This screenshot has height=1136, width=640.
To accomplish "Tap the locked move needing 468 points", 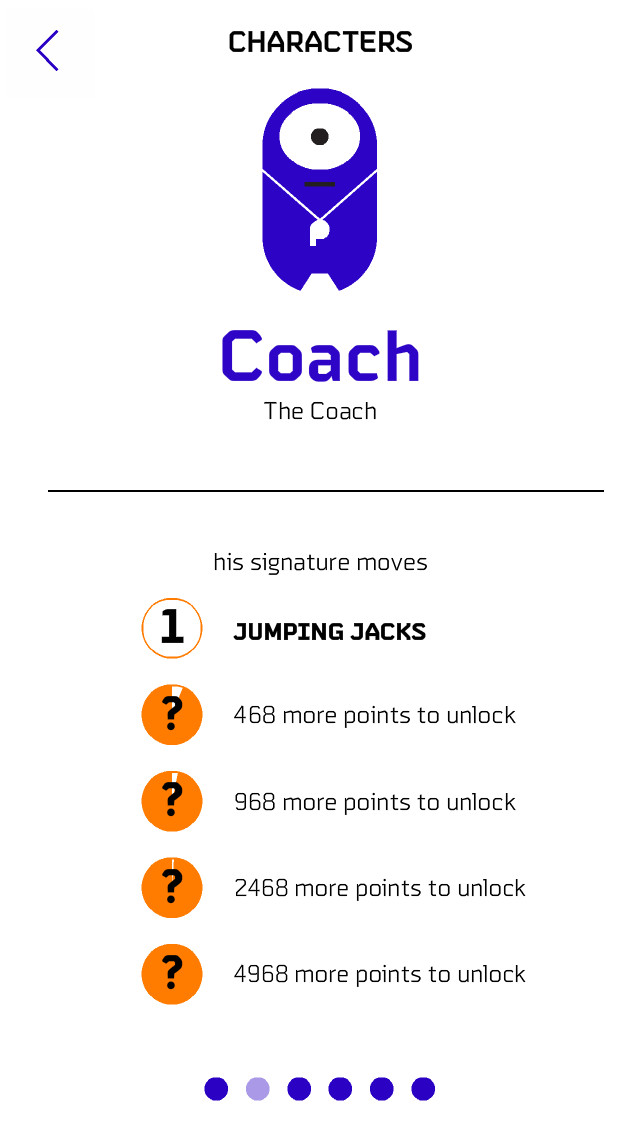I will [328, 715].
